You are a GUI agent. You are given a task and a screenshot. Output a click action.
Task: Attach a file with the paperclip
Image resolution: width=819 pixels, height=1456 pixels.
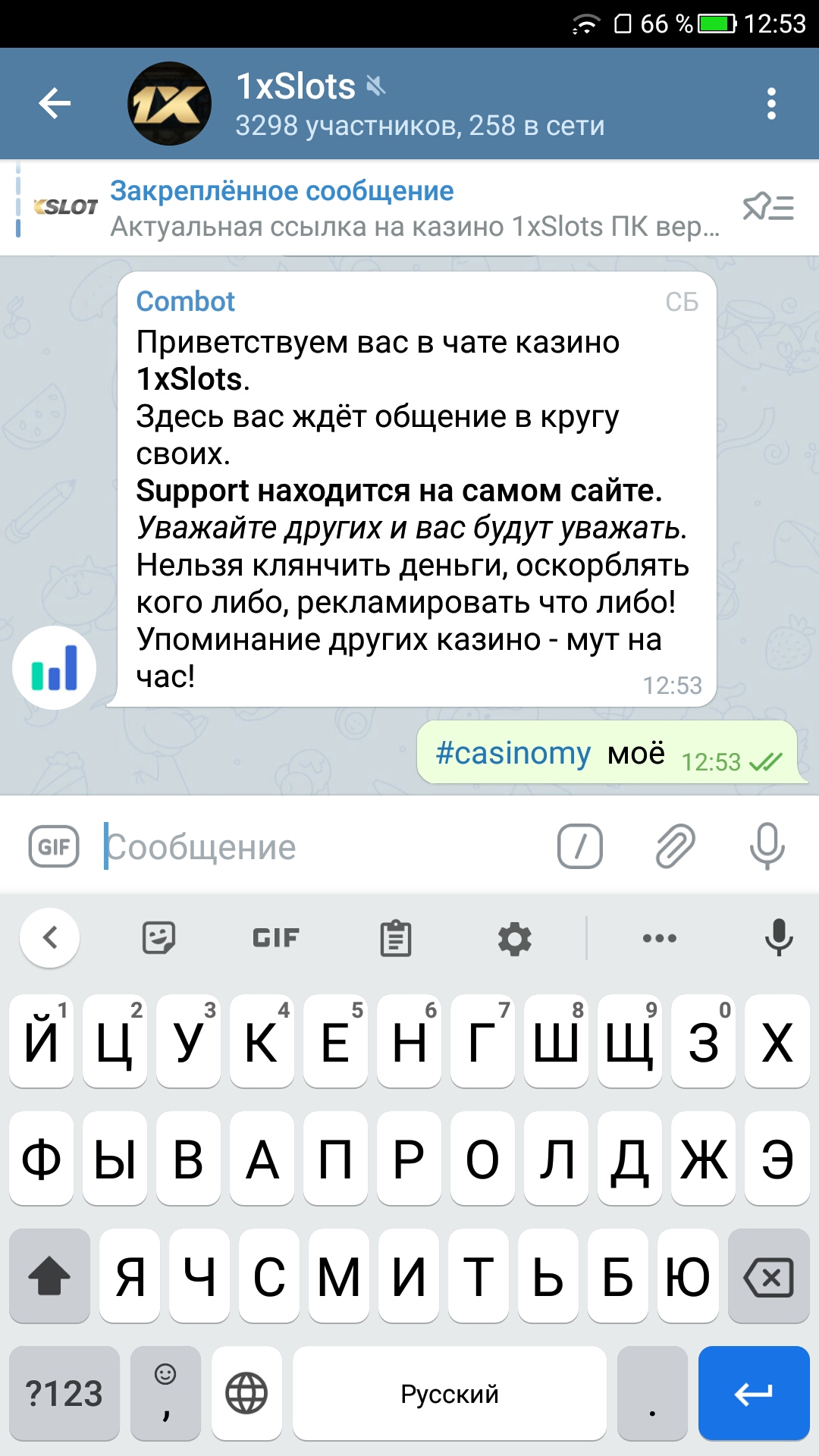tap(675, 846)
